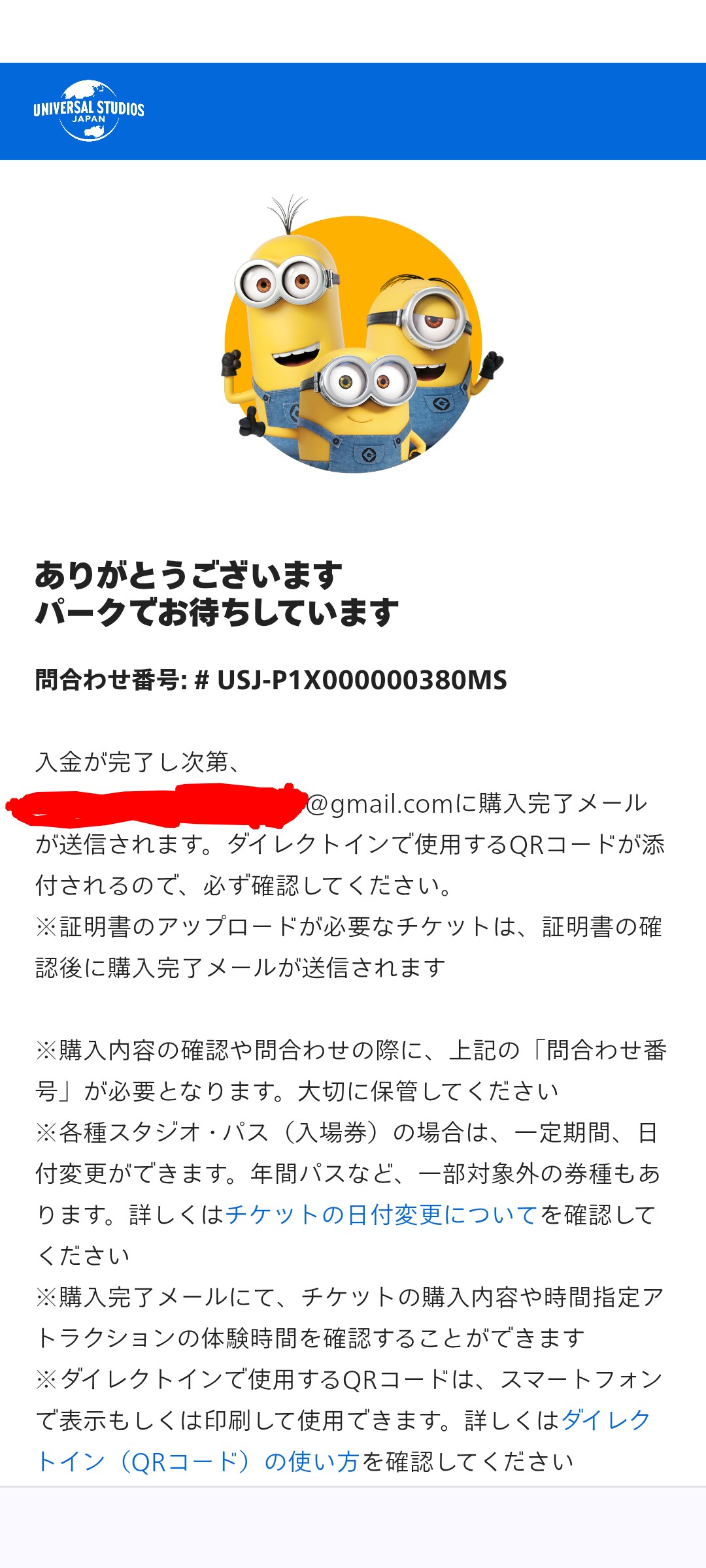Tap the Universal Studios Japan header logo
This screenshot has width=706, height=1568.
(89, 111)
